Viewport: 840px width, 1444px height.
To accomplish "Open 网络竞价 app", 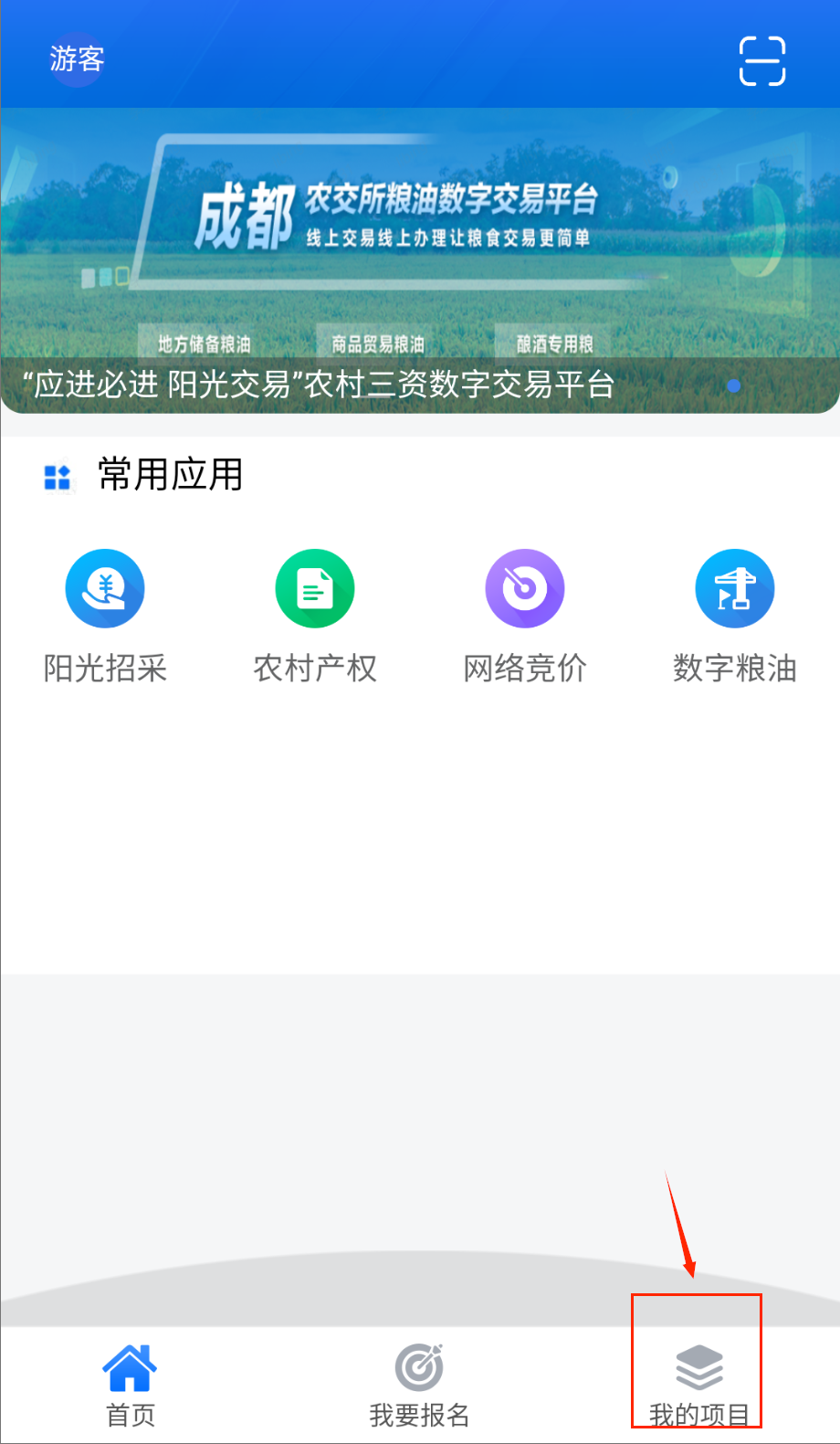I will (525, 615).
